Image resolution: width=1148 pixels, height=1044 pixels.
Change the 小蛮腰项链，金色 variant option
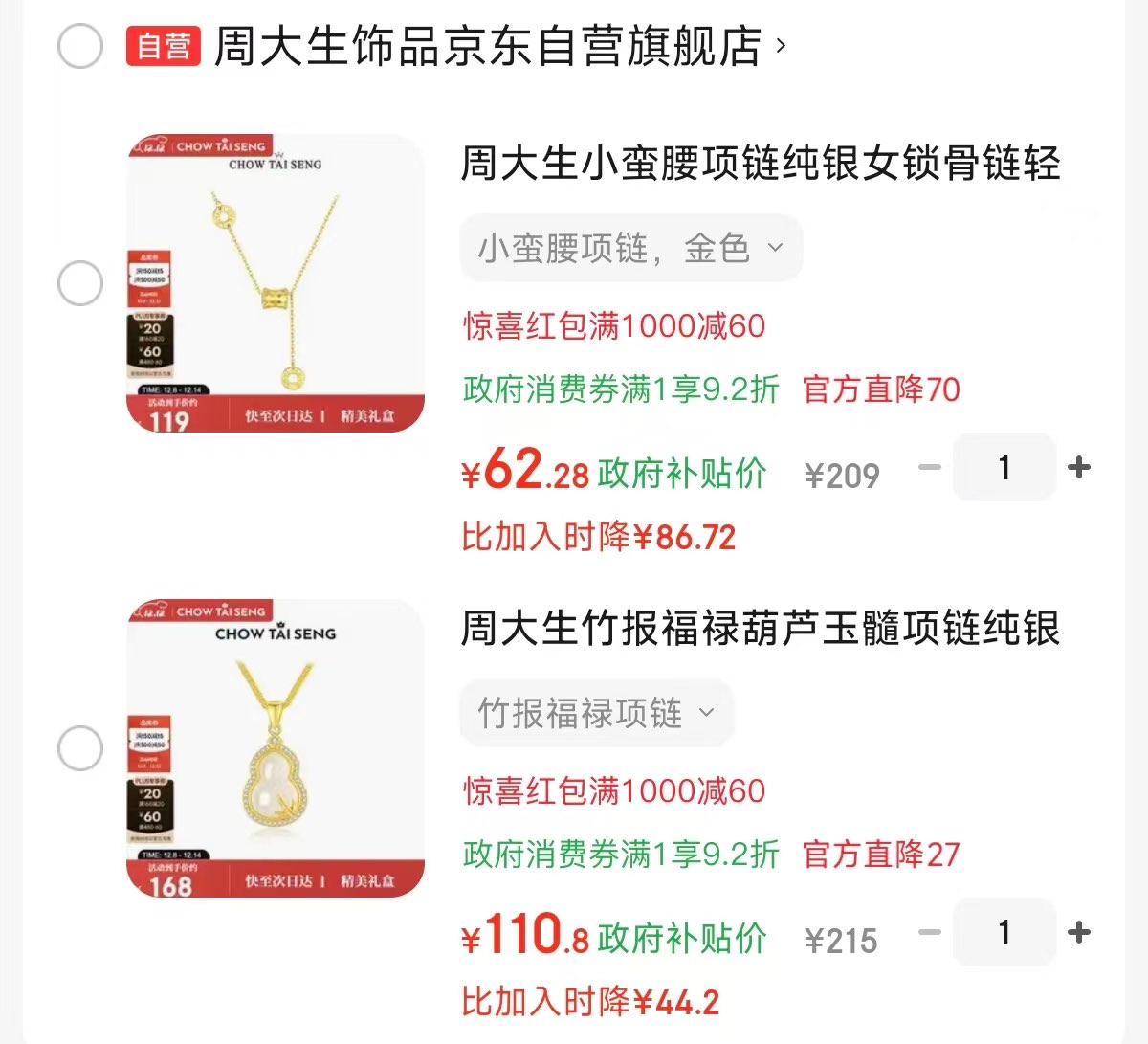pyautogui.click(x=630, y=249)
